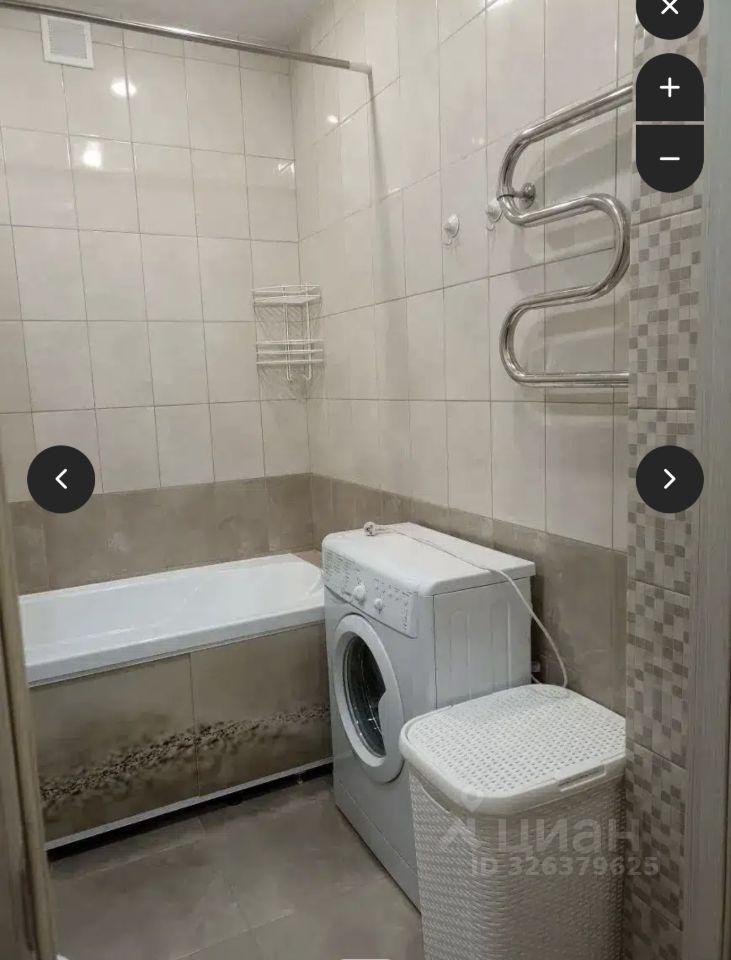Viewport: 731px width, 960px height.
Task: Close the photo viewer
Action: 669,9
